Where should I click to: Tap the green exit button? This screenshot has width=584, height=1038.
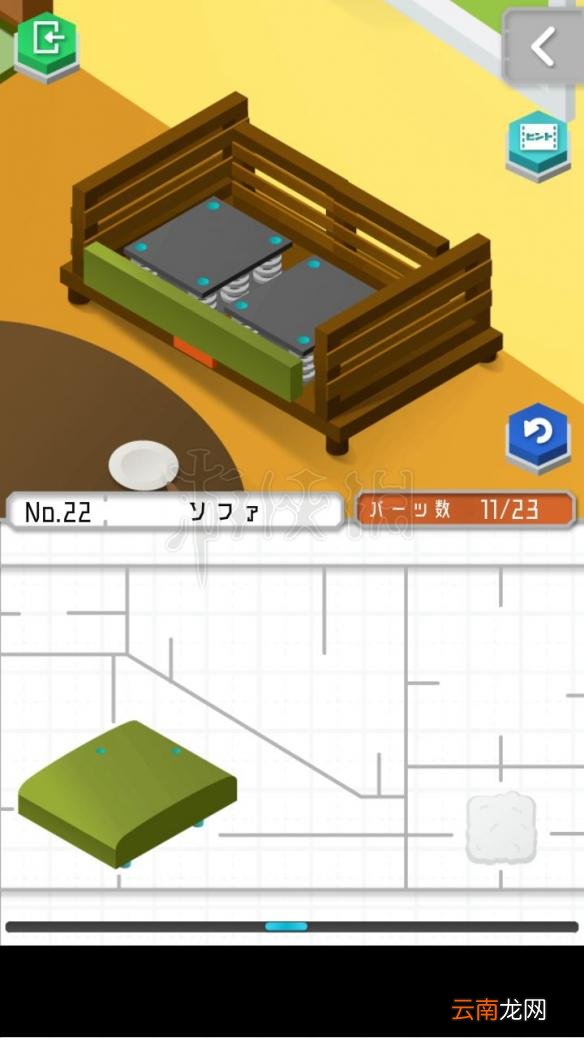click(47, 46)
